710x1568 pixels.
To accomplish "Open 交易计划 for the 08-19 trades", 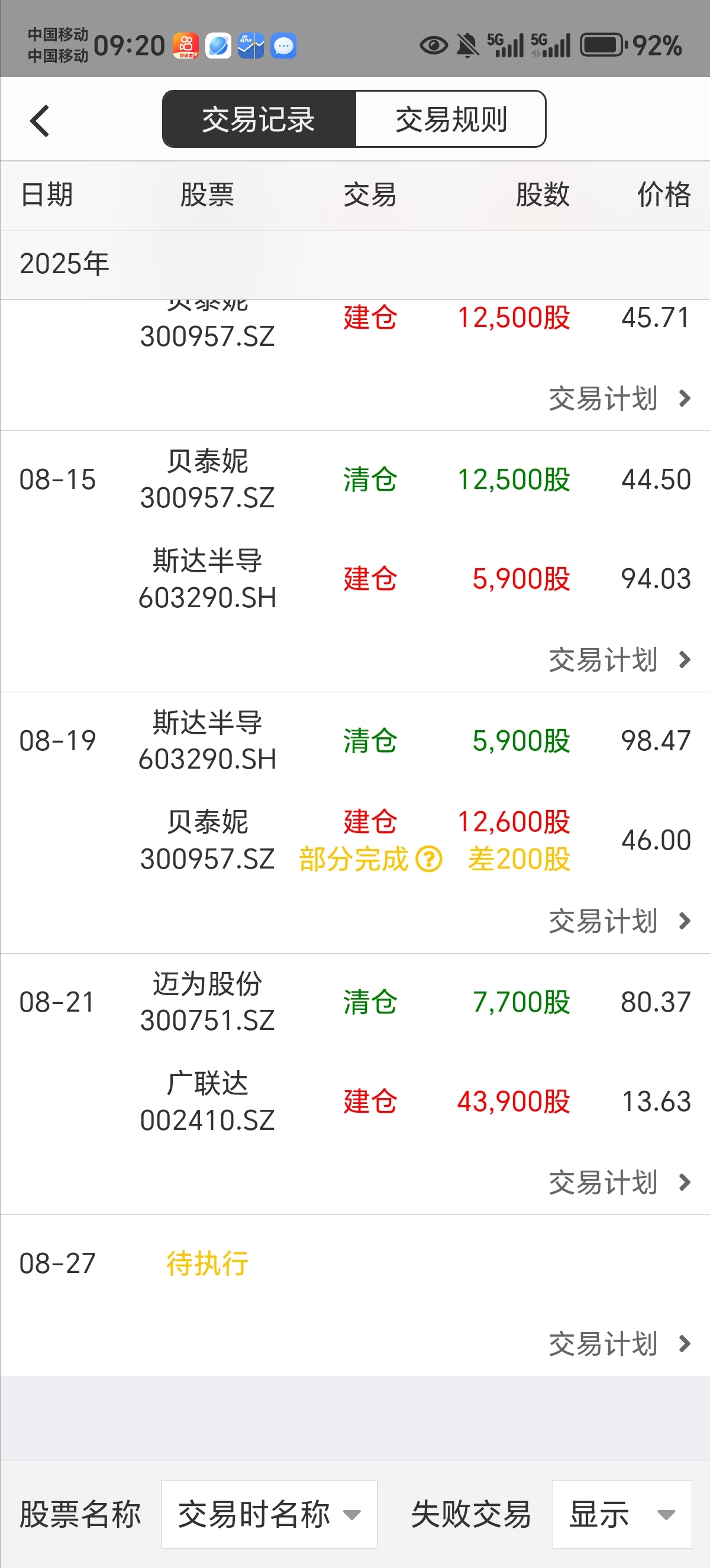I will [620, 921].
